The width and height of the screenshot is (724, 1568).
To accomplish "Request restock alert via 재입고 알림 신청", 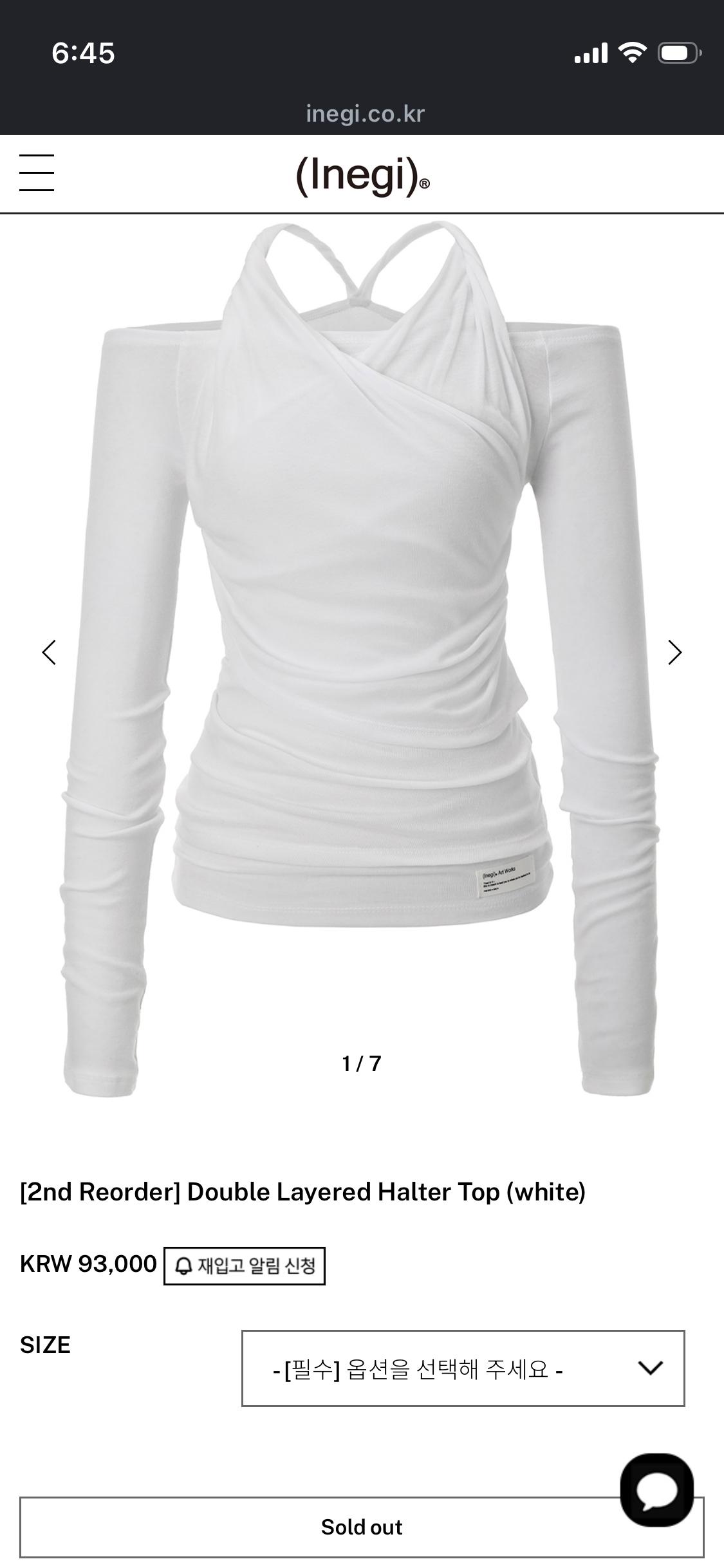I will (x=245, y=1265).
